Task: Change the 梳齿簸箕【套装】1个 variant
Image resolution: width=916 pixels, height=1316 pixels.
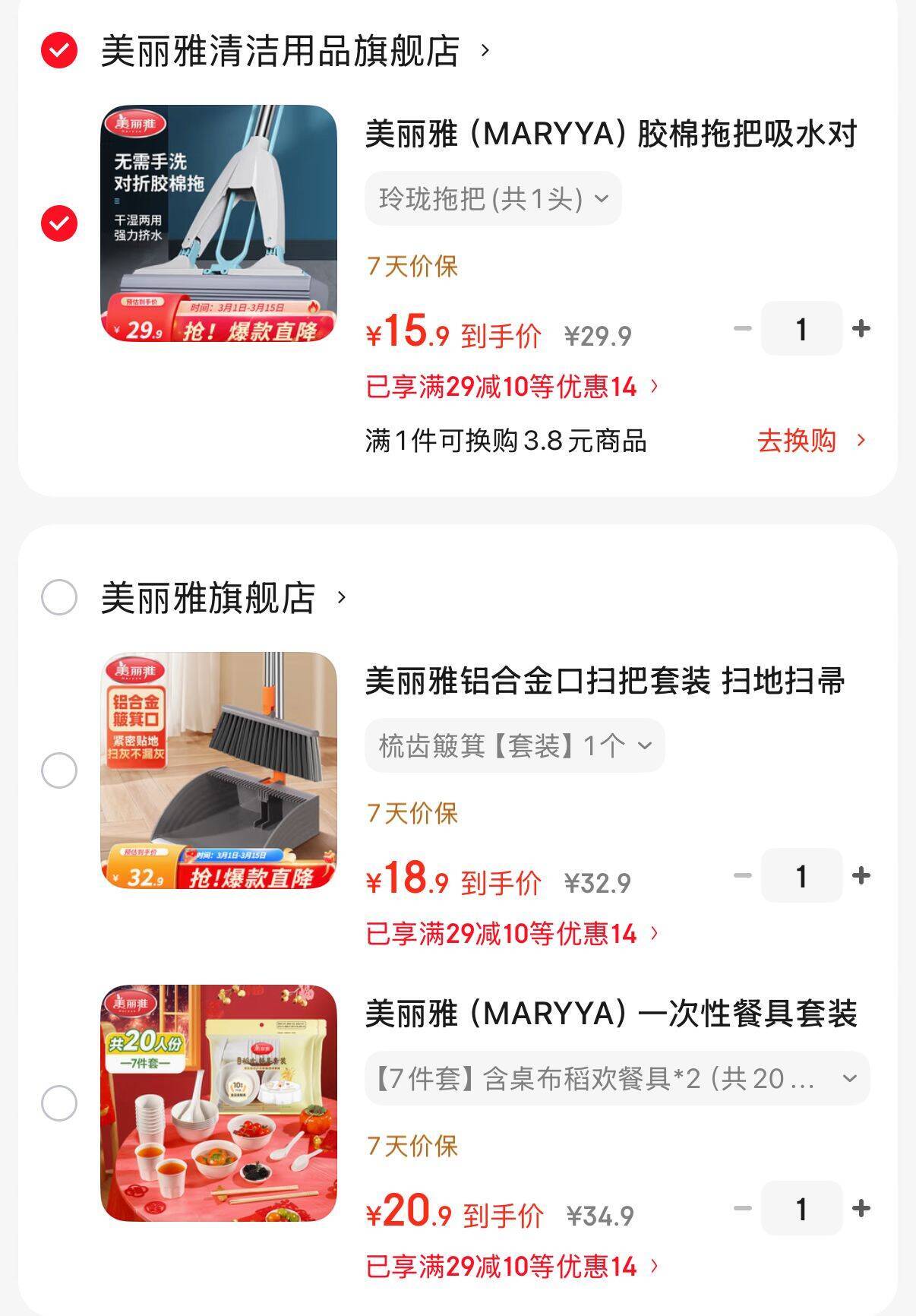Action: pyautogui.click(x=514, y=746)
